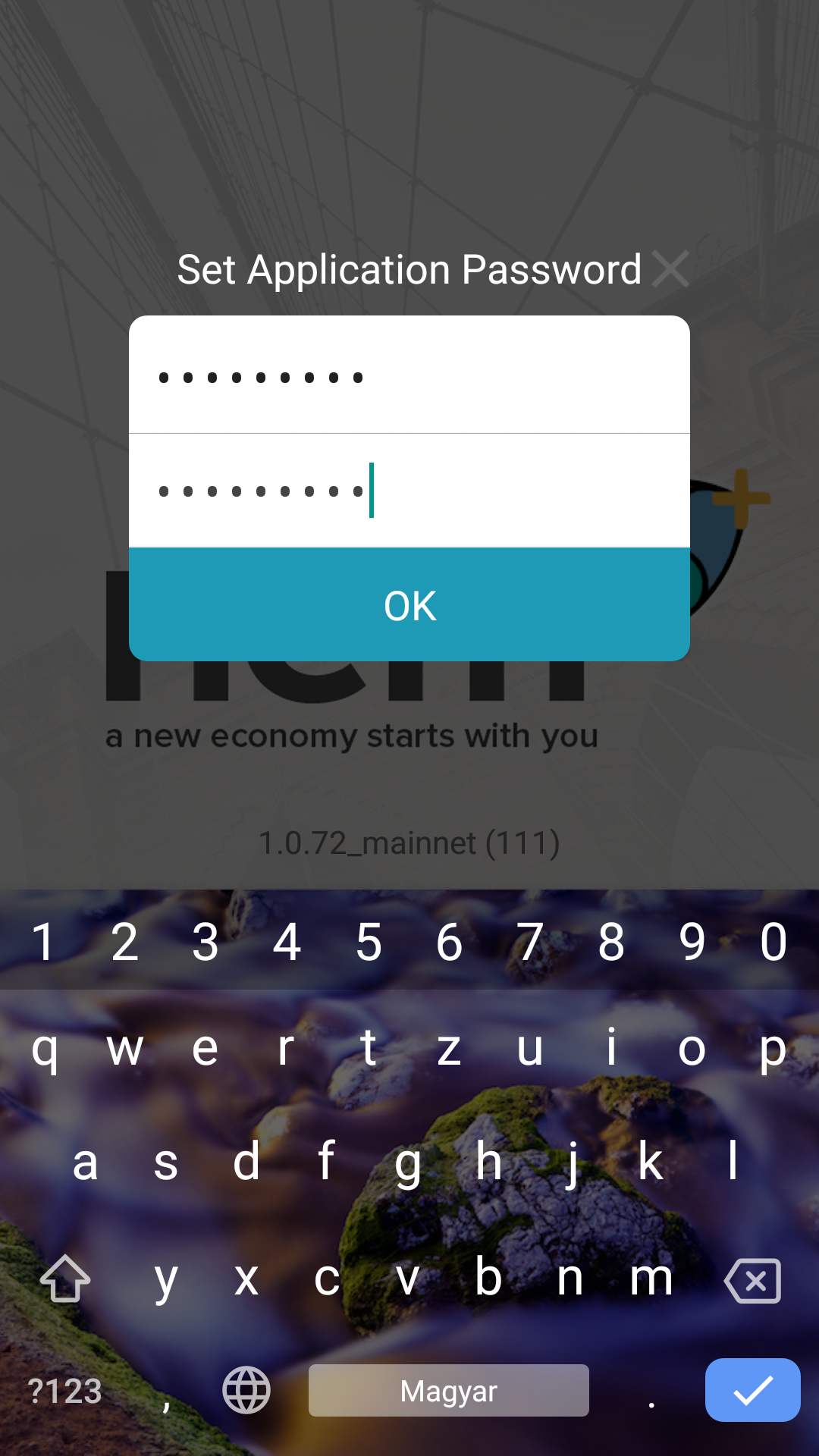Image resolution: width=819 pixels, height=1456 pixels.
Task: Tap the keyboard checkmark enter key
Action: point(752,1389)
